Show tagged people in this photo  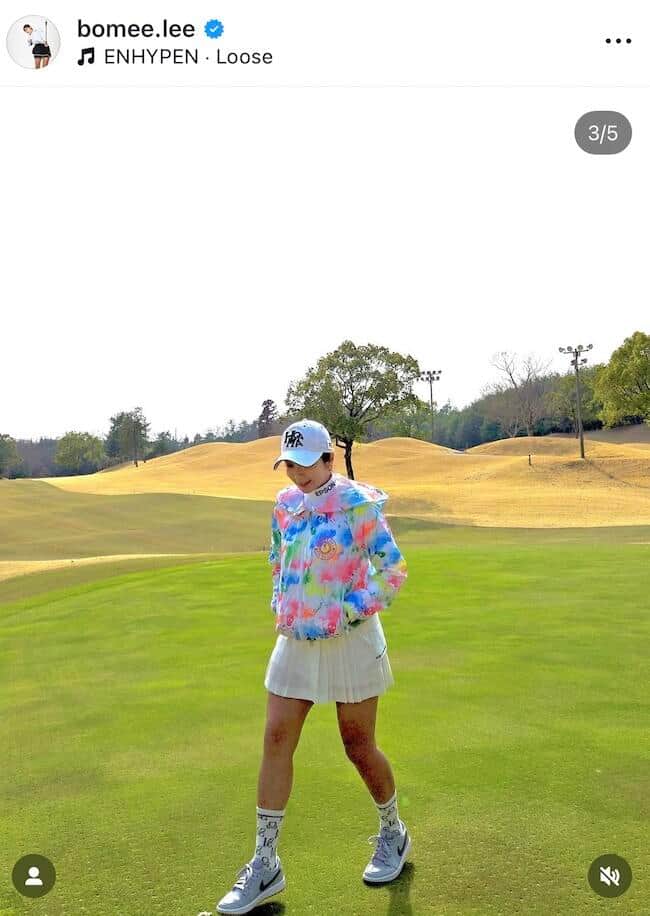[34, 876]
